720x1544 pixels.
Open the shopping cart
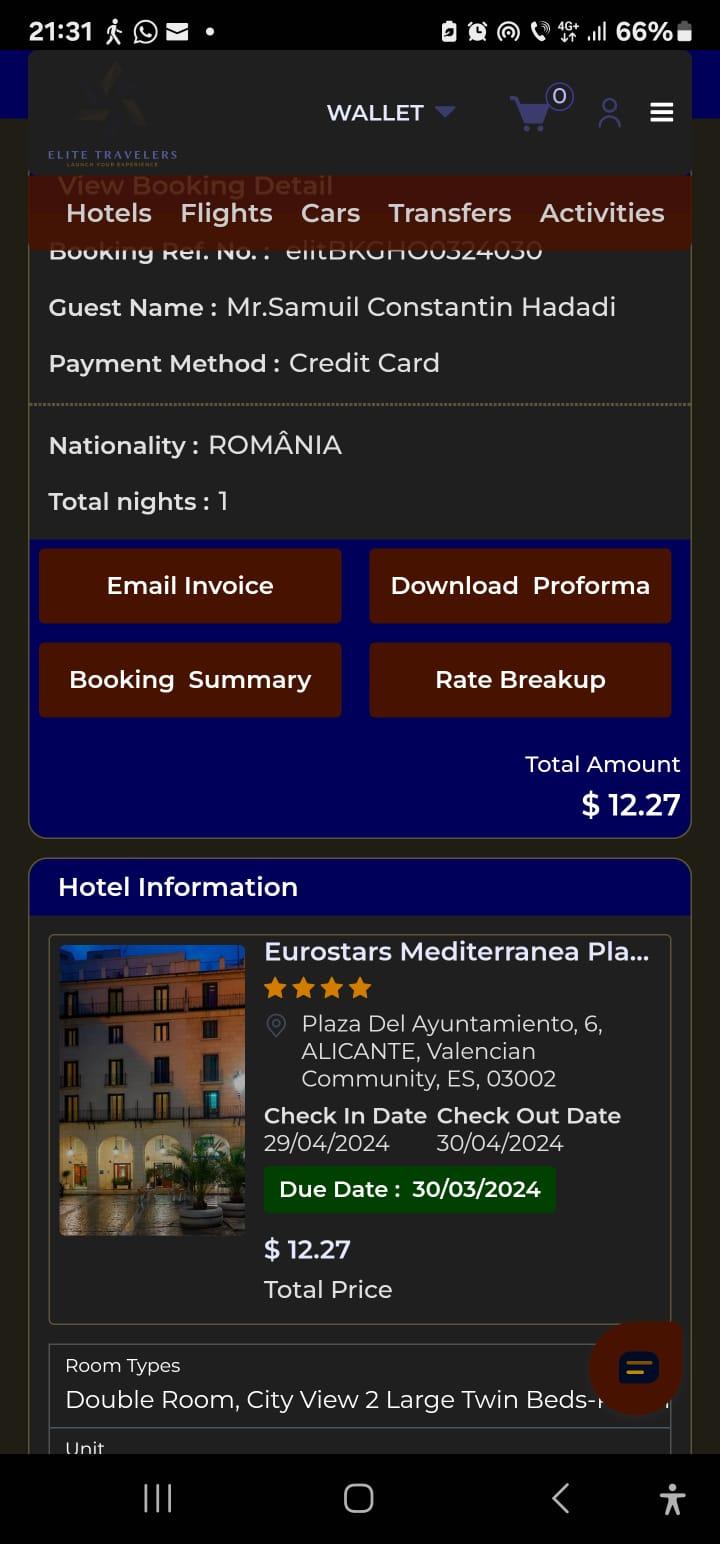tap(531, 114)
